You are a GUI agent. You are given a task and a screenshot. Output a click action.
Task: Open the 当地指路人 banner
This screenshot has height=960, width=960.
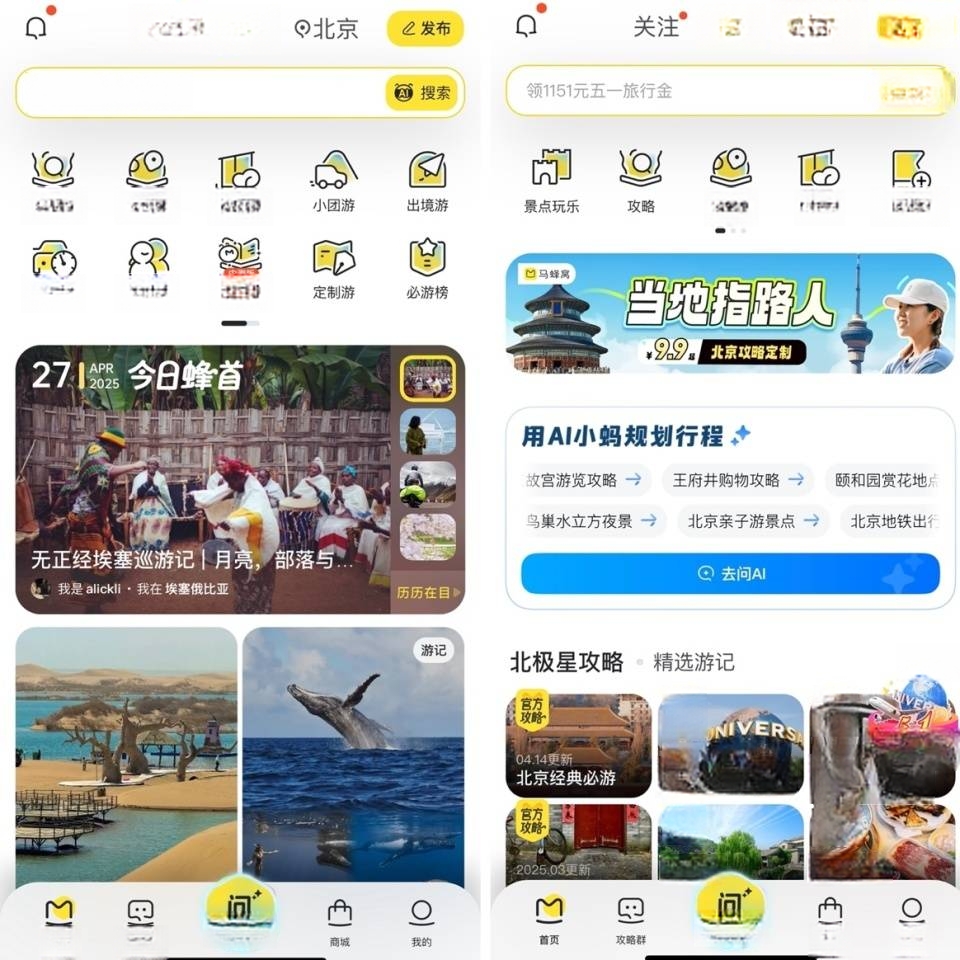[730, 314]
